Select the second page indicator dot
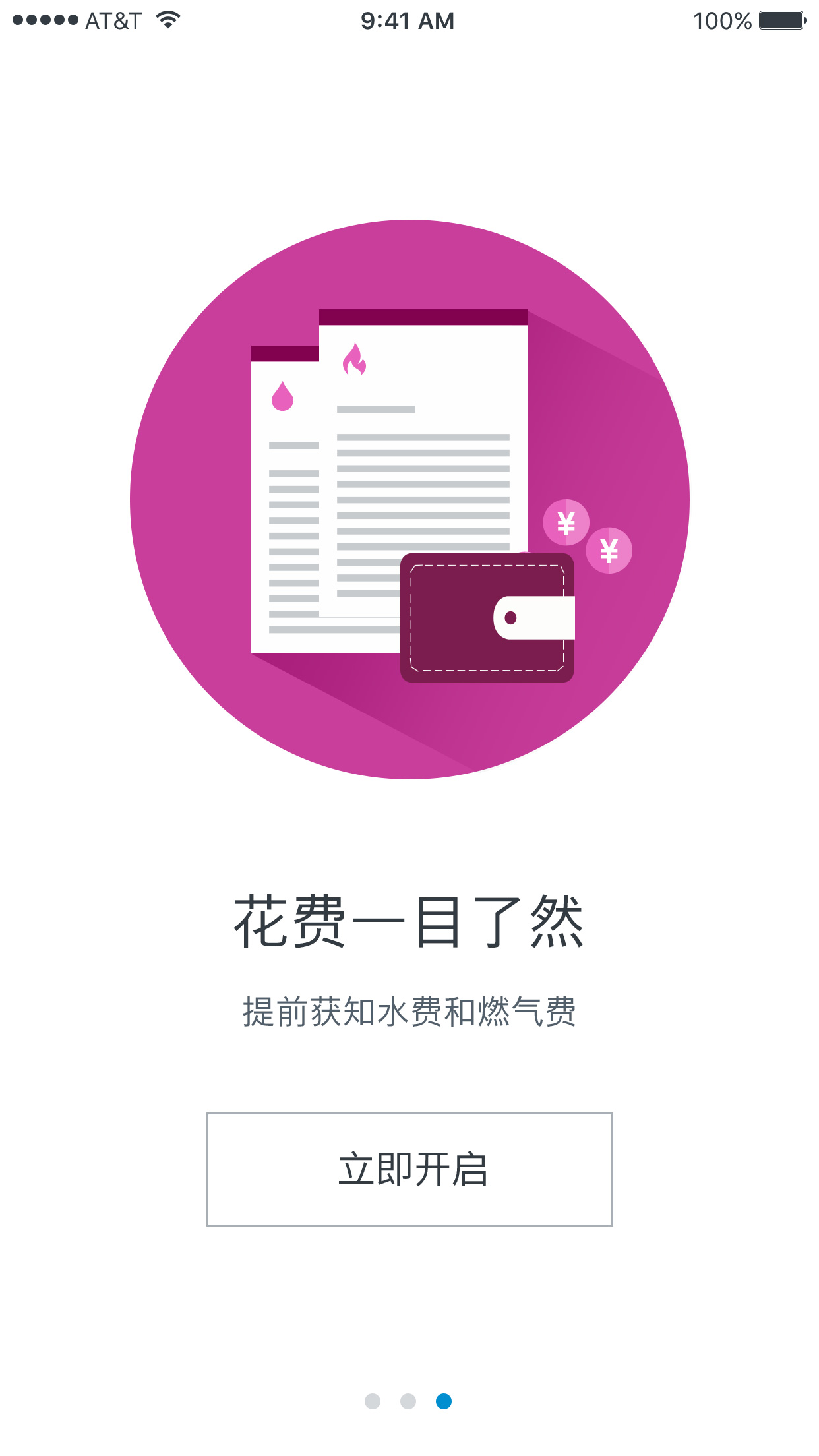The image size is (819, 1456). click(408, 1401)
